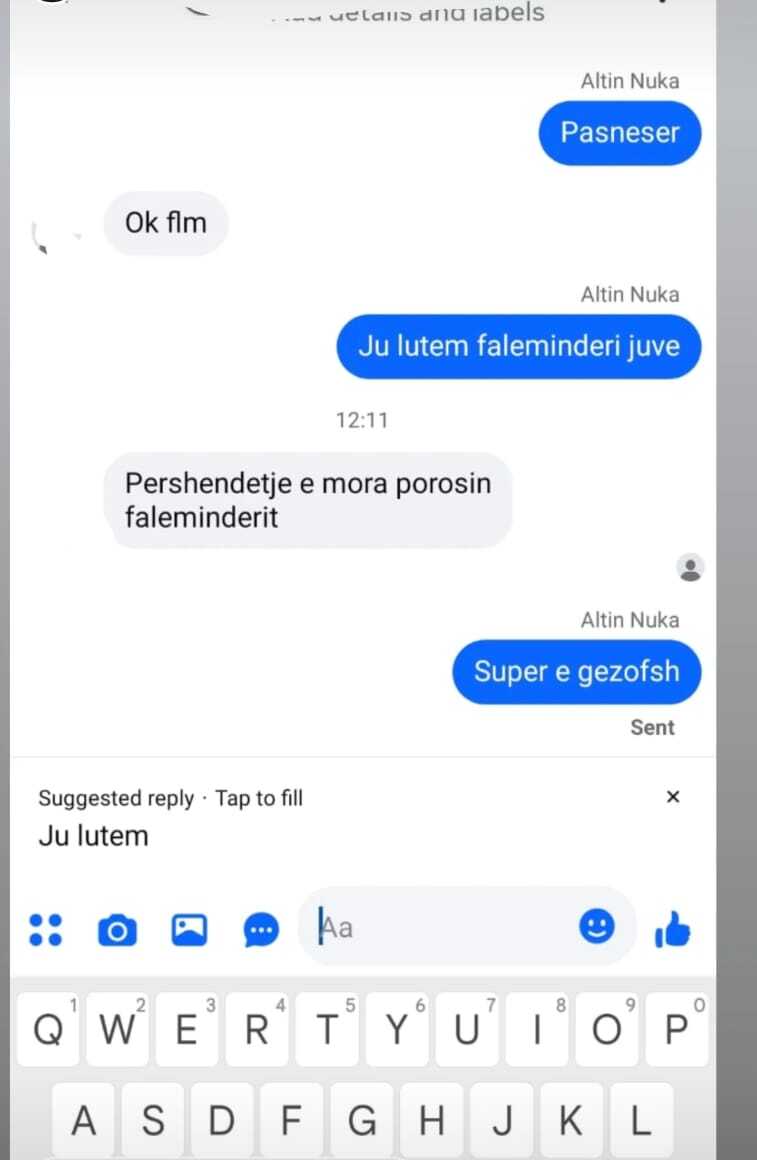Open the emoji picker in message box
Image resolution: width=757 pixels, height=1160 pixels.
597,927
